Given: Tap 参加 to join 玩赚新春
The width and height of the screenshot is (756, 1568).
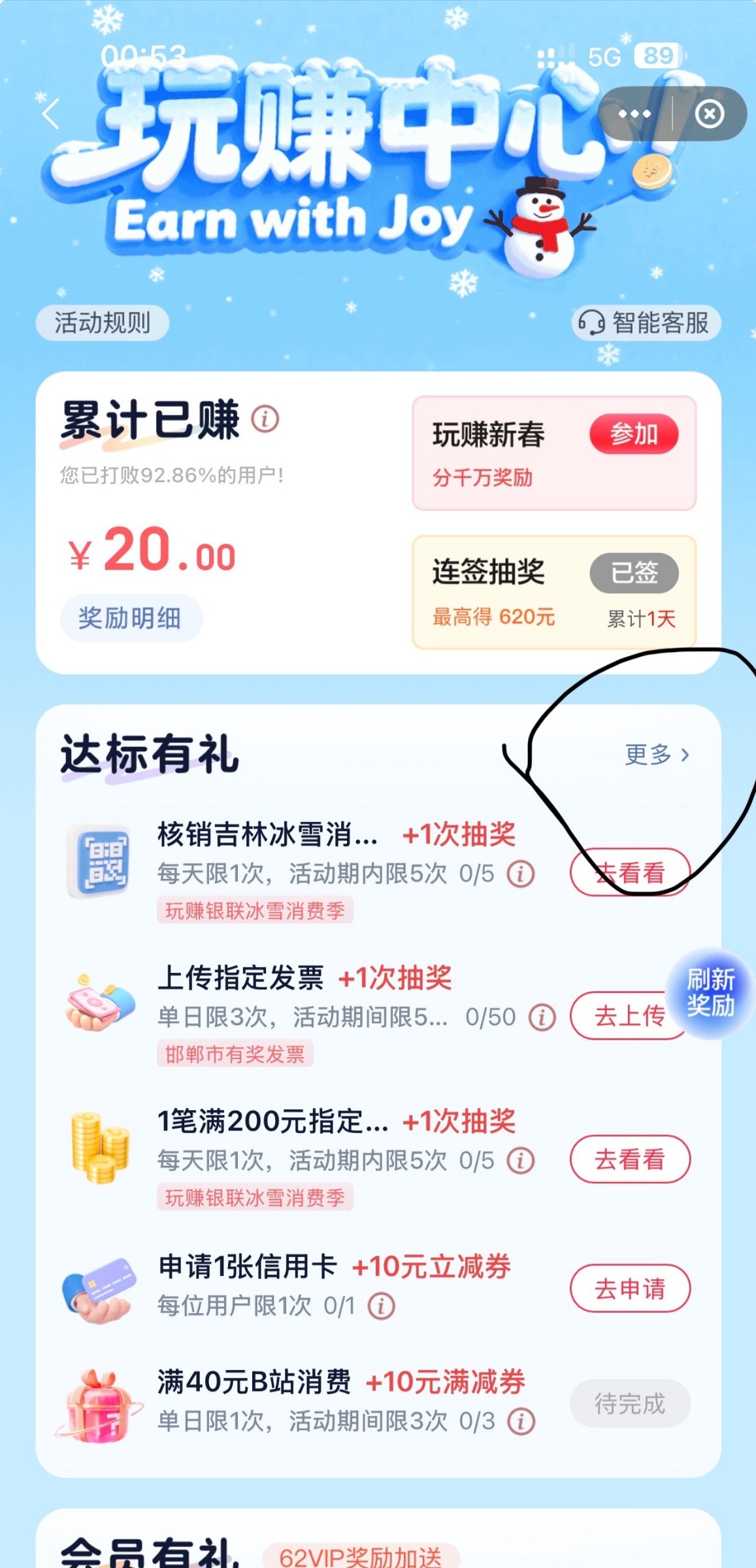Looking at the screenshot, I should click(x=633, y=434).
